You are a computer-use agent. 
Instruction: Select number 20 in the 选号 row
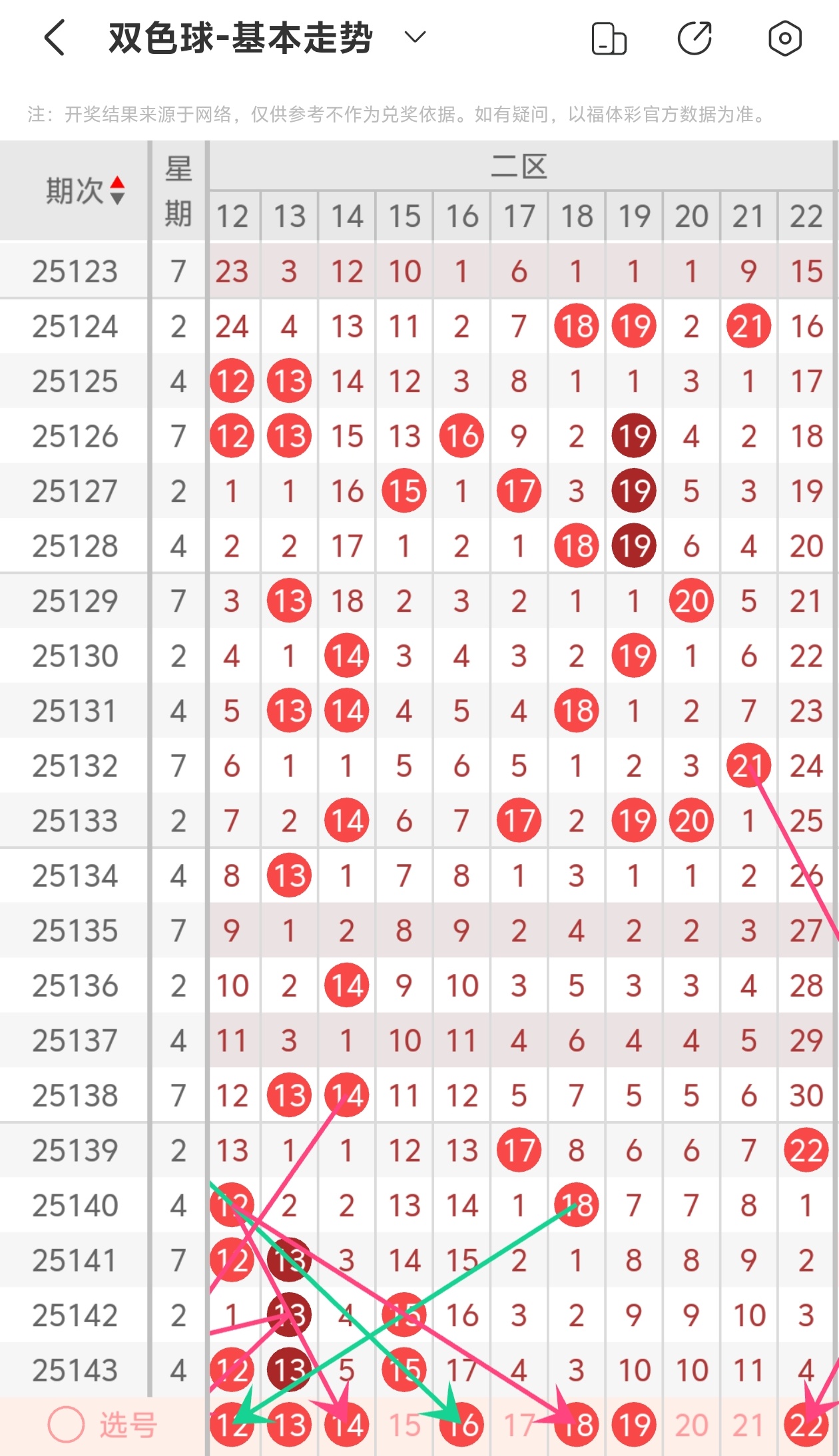[x=691, y=1425]
